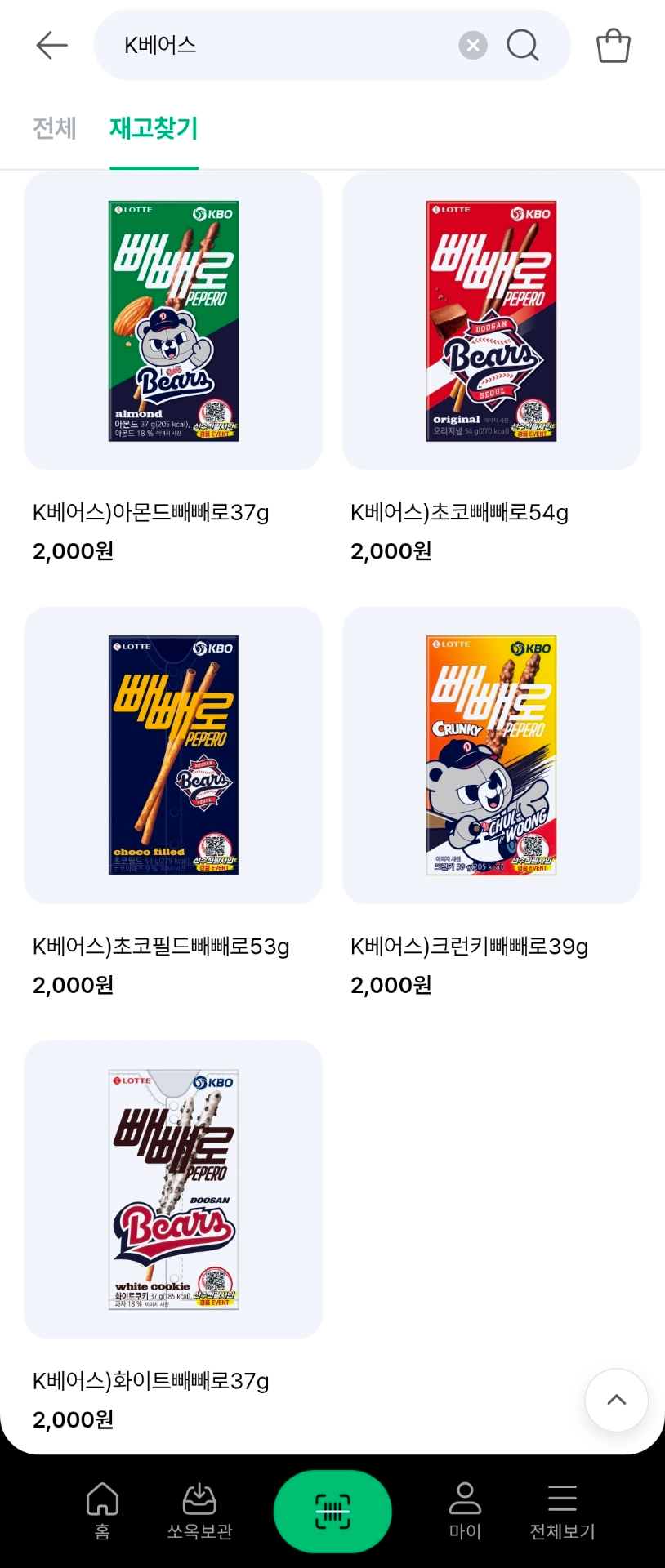Open the K베어스)초코빼빼로54g product page
The height and width of the screenshot is (1568, 665).
click(x=457, y=512)
